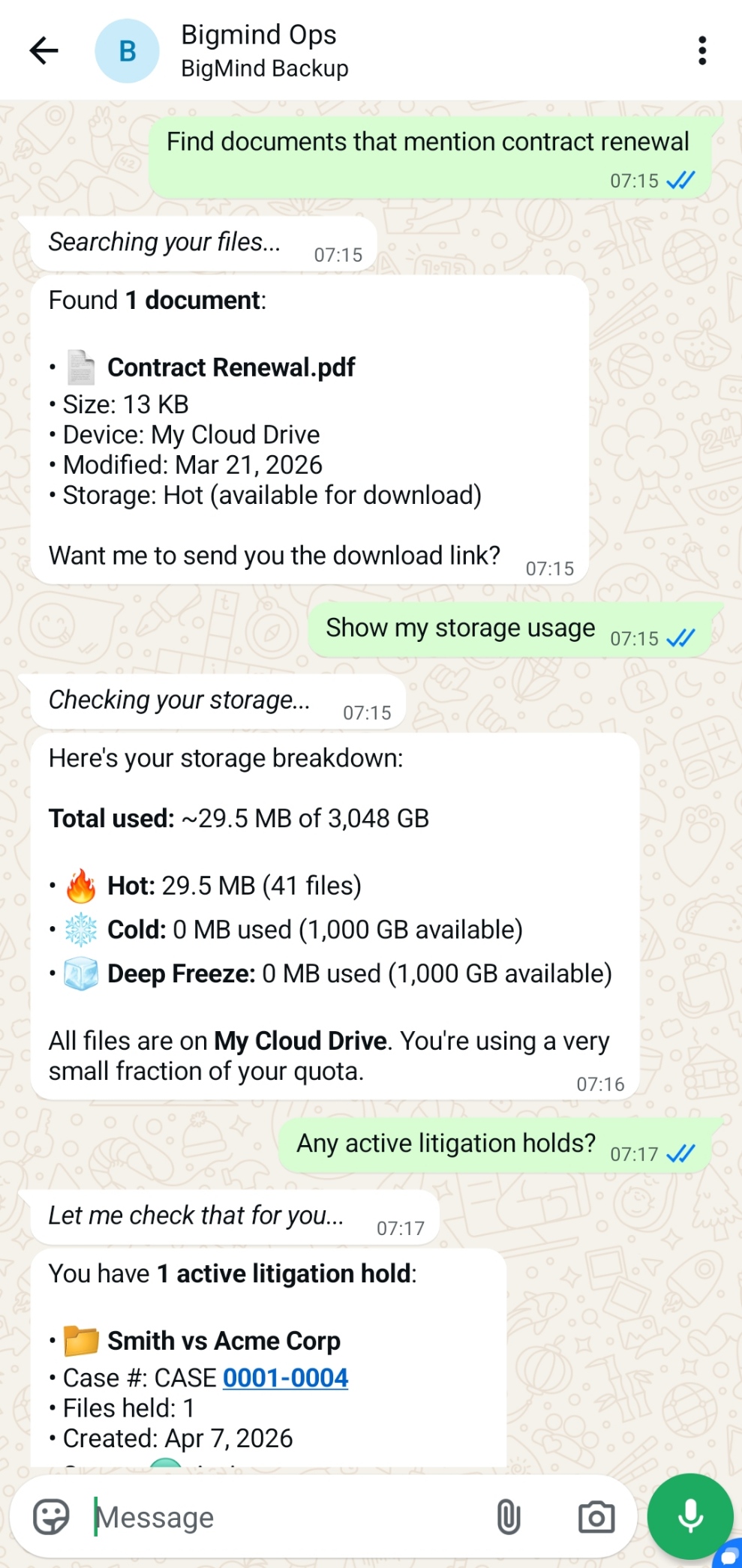Viewport: 742px width, 1568px height.
Task: Record a voice message with the microphone
Action: 689,1516
